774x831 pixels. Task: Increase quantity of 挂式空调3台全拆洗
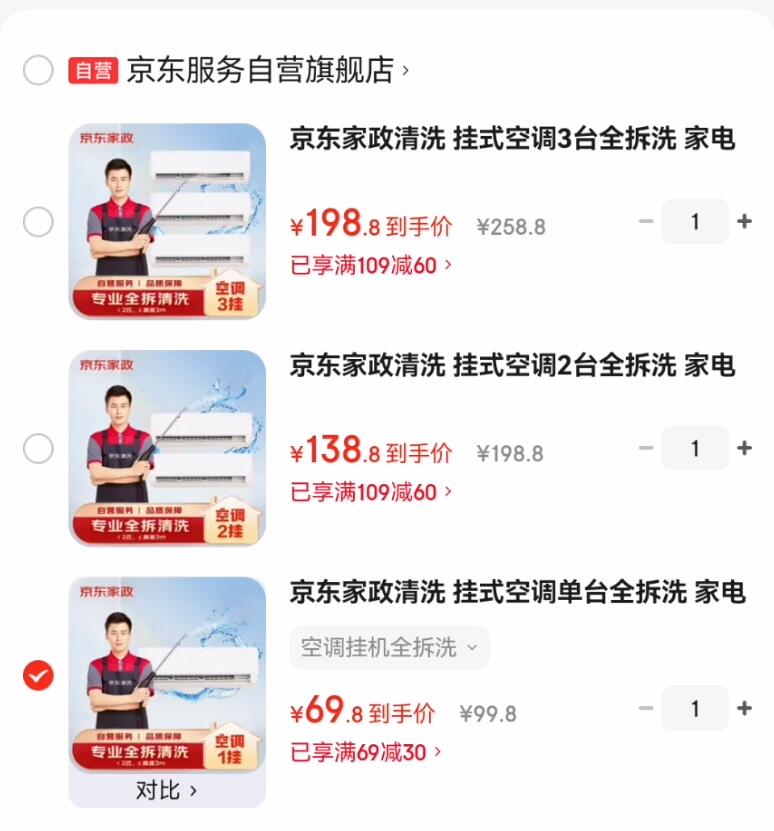(744, 222)
